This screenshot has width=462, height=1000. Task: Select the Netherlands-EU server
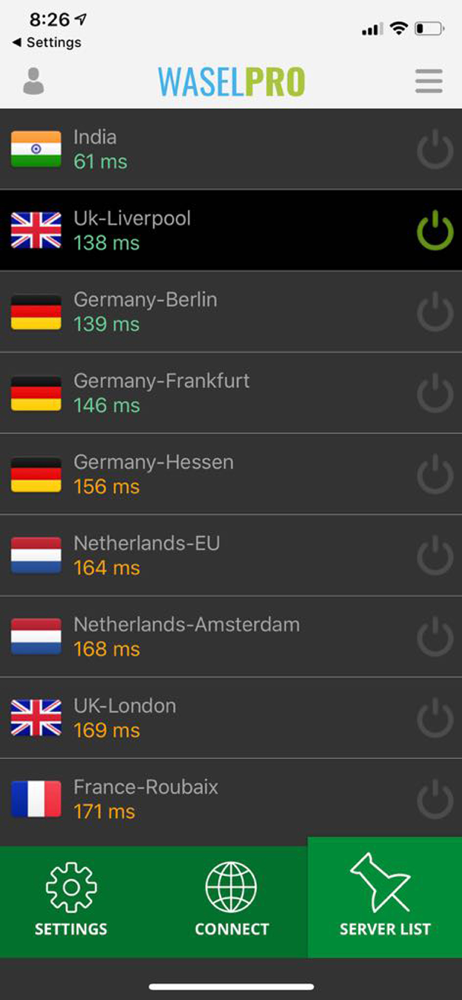coord(231,555)
